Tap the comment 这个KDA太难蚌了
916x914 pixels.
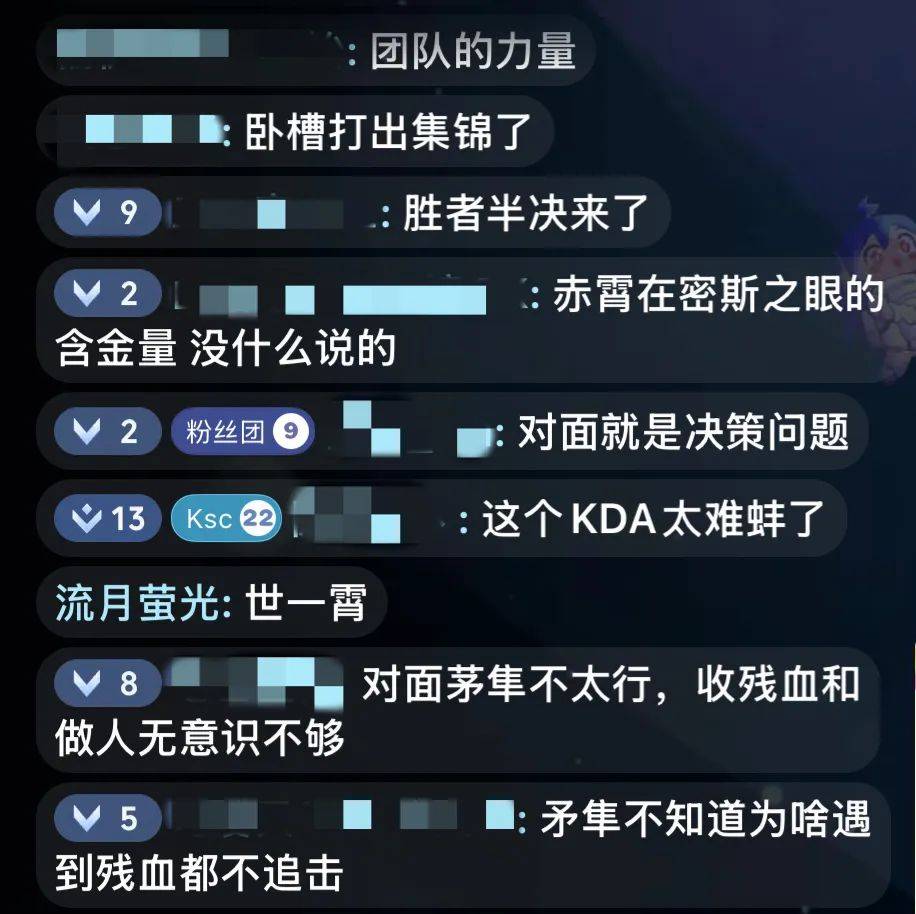click(x=653, y=520)
